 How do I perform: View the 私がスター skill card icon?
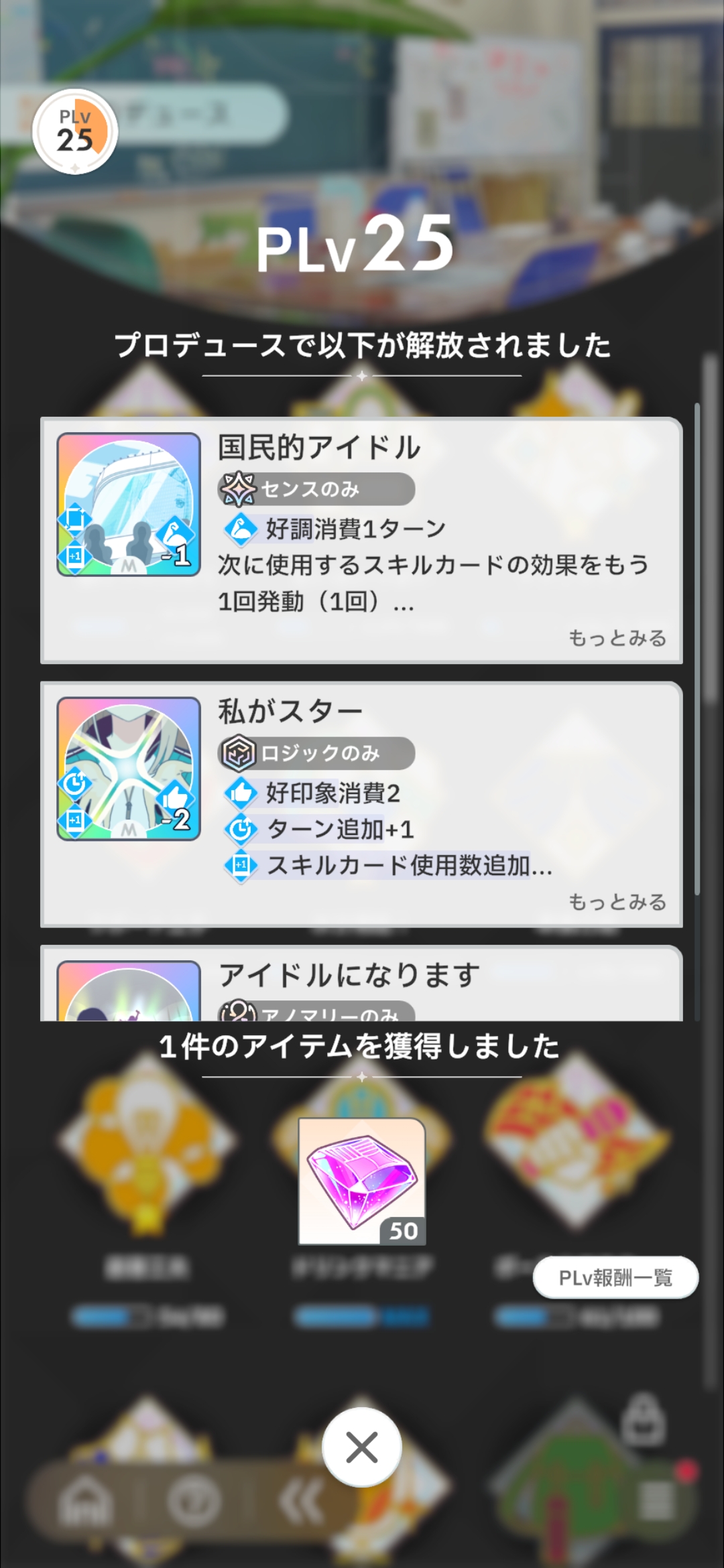tap(129, 769)
